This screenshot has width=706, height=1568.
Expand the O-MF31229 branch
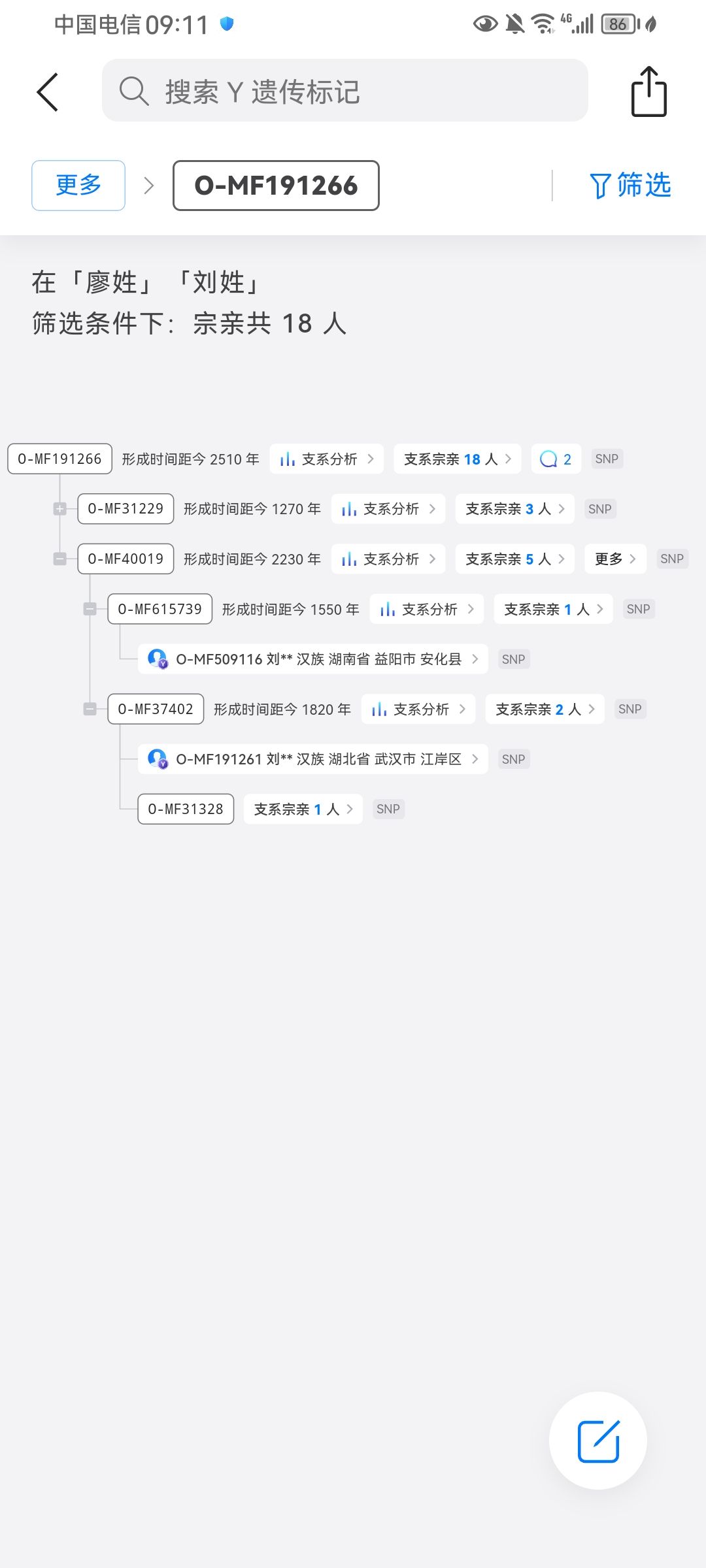[60, 509]
